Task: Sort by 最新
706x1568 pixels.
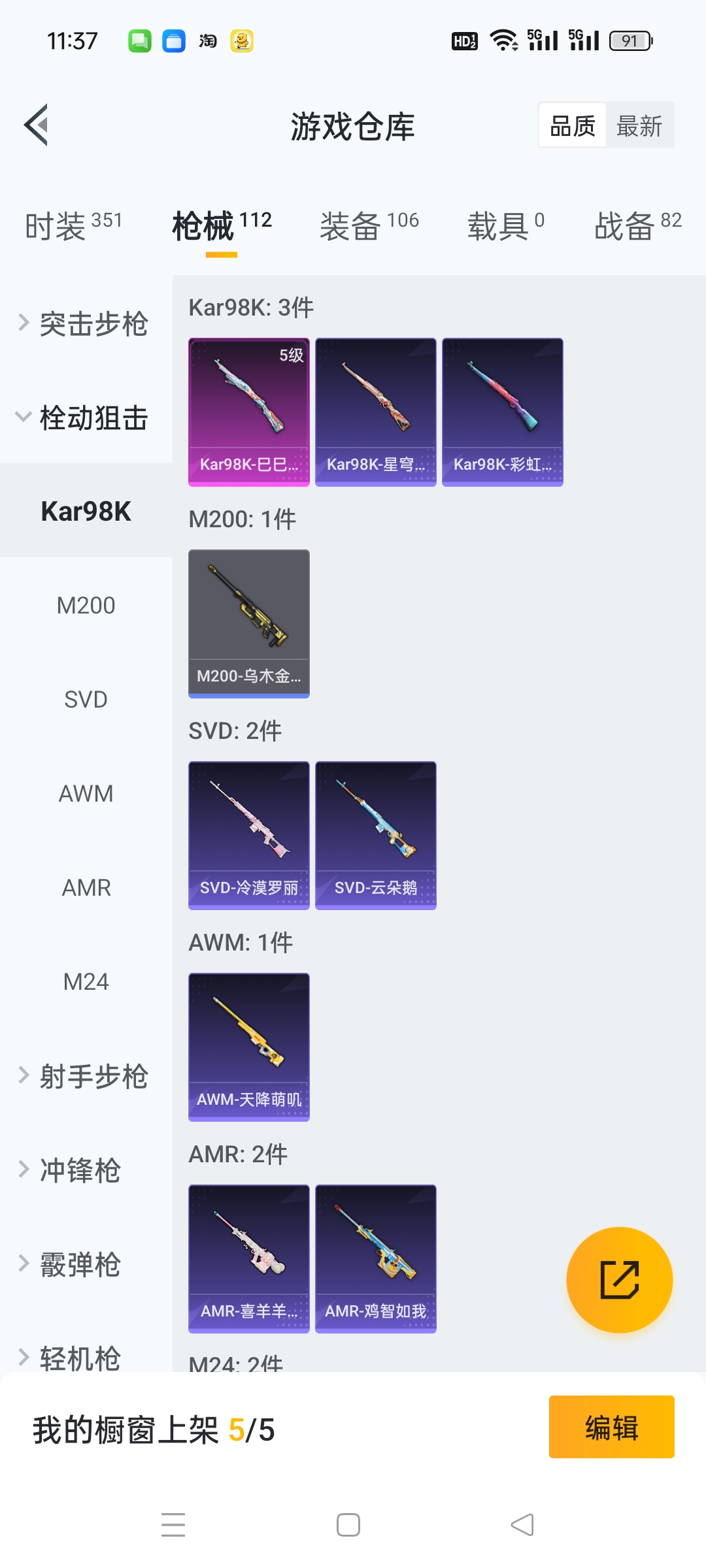Action: (x=639, y=125)
